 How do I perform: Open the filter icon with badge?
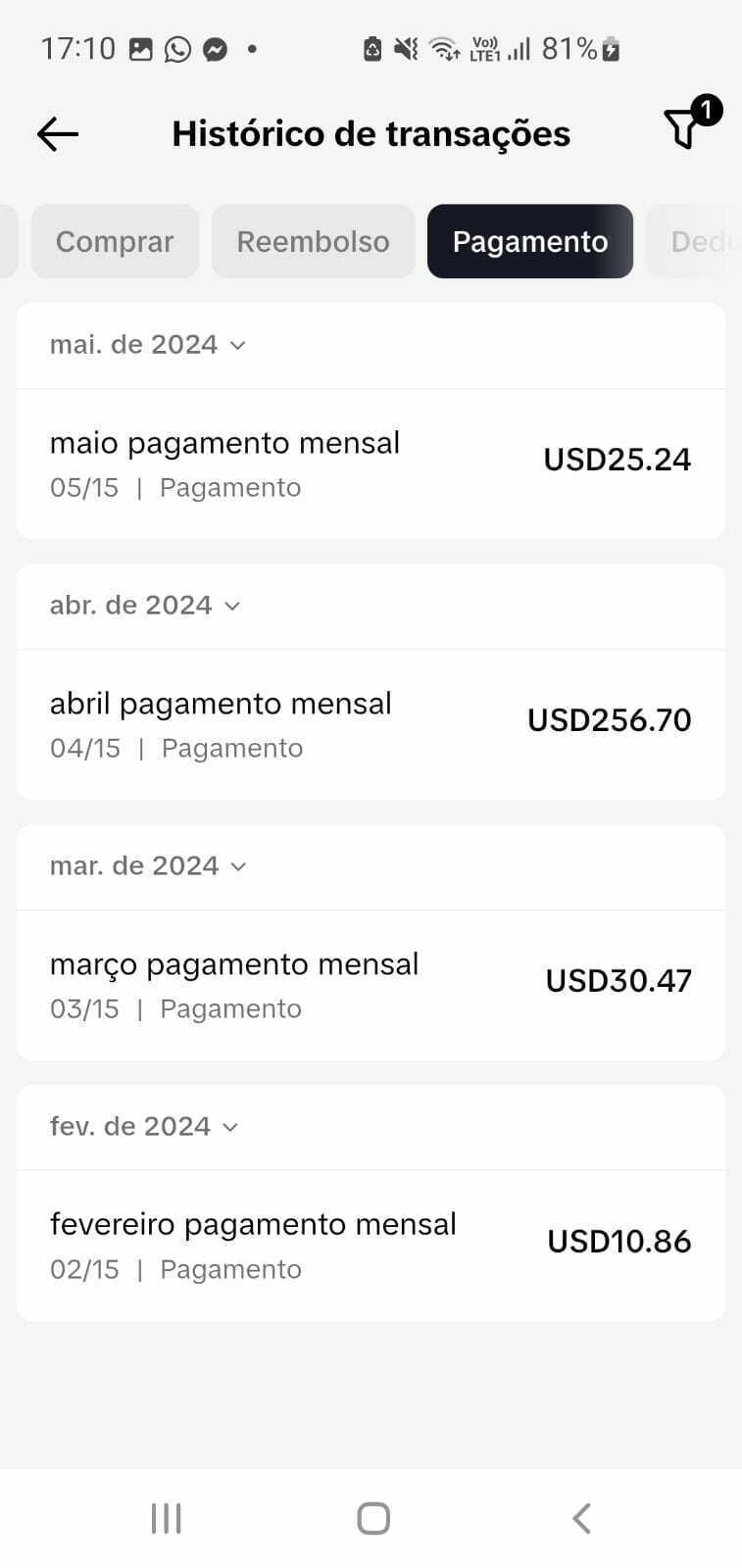690,124
